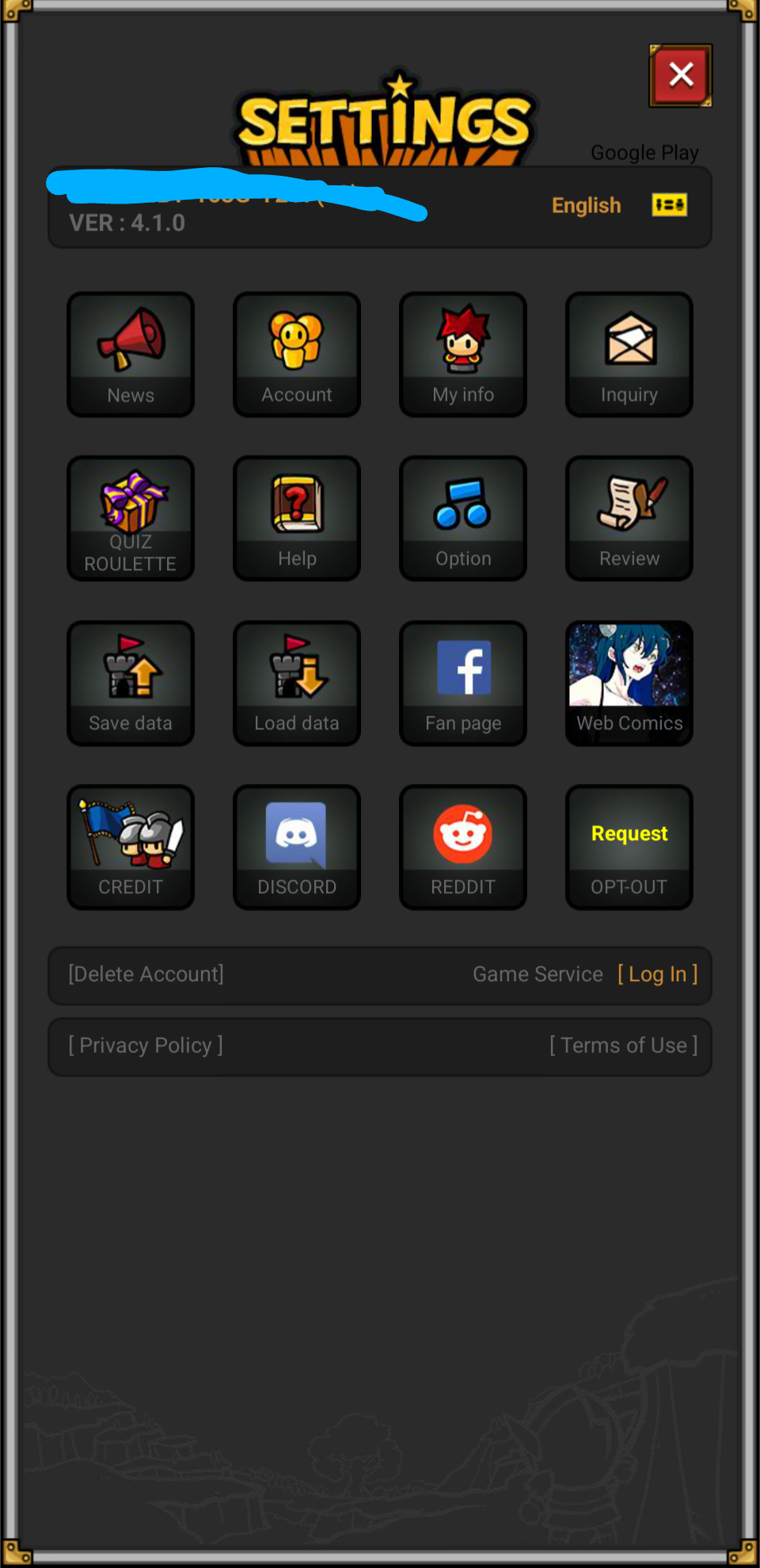Change the English language setting
This screenshot has width=760, height=1568.
pyautogui.click(x=618, y=205)
